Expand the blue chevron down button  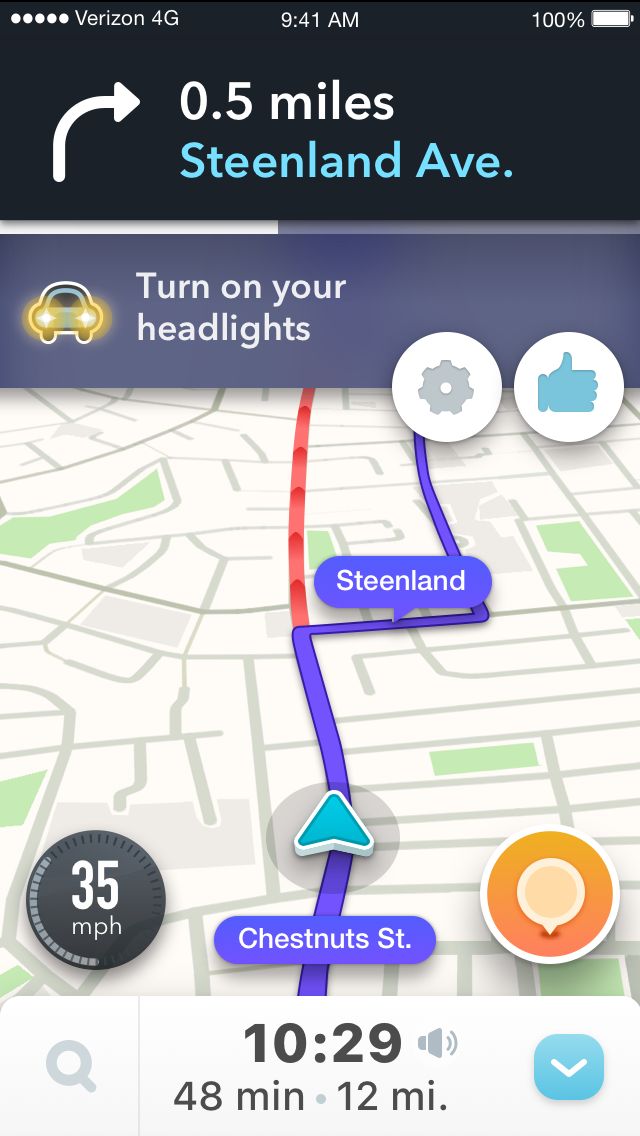point(568,1067)
